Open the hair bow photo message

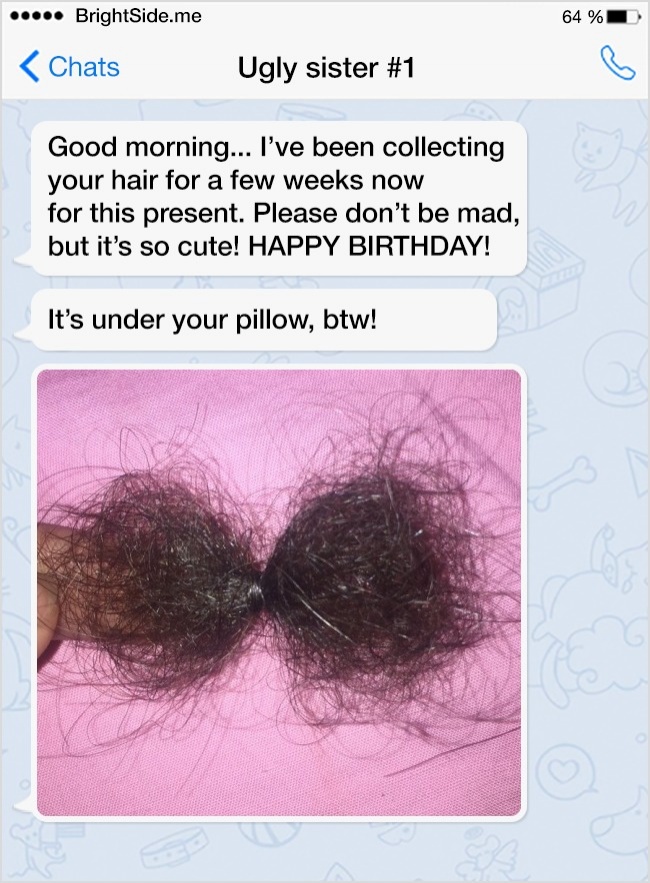click(279, 592)
